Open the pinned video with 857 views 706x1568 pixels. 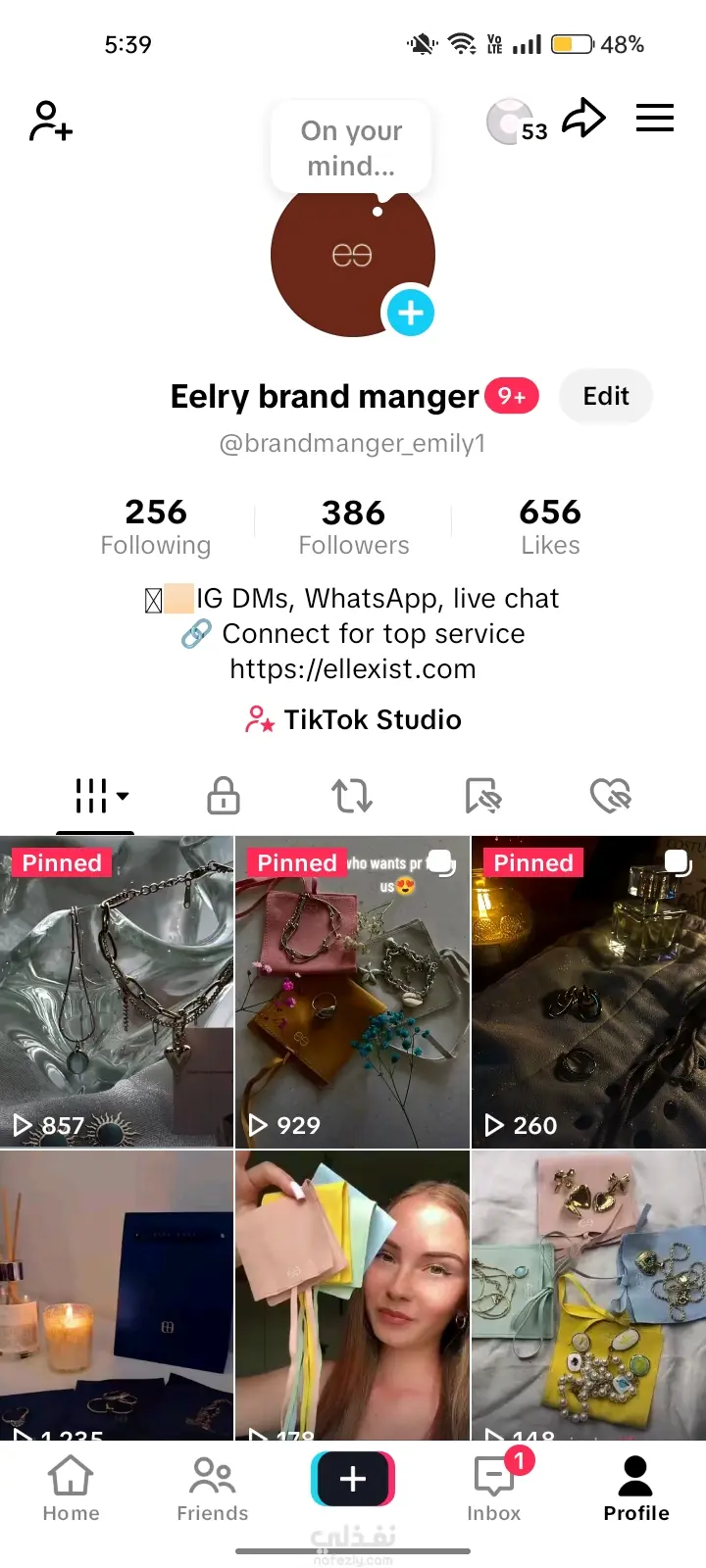click(x=117, y=992)
